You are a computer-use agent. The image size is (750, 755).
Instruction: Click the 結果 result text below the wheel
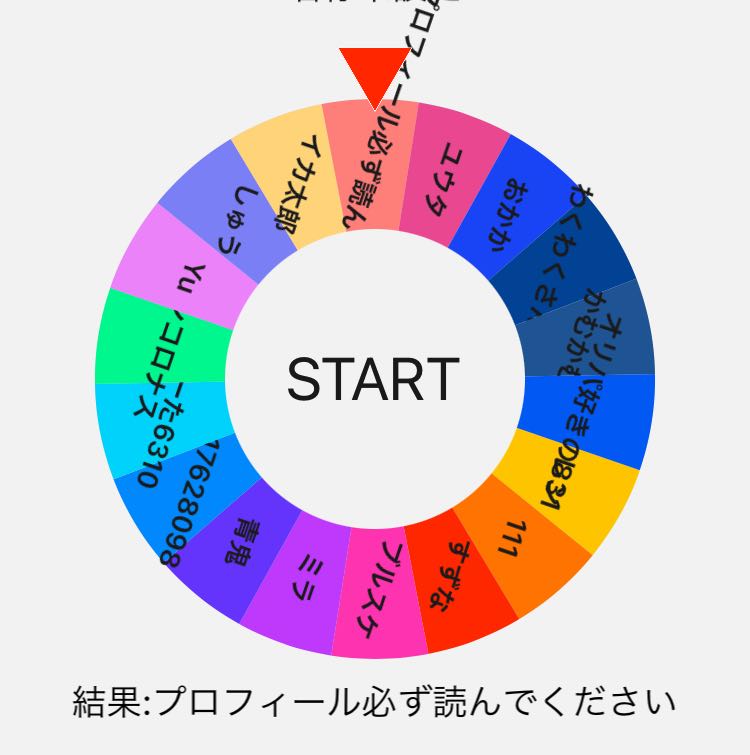pyautogui.click(x=375, y=692)
